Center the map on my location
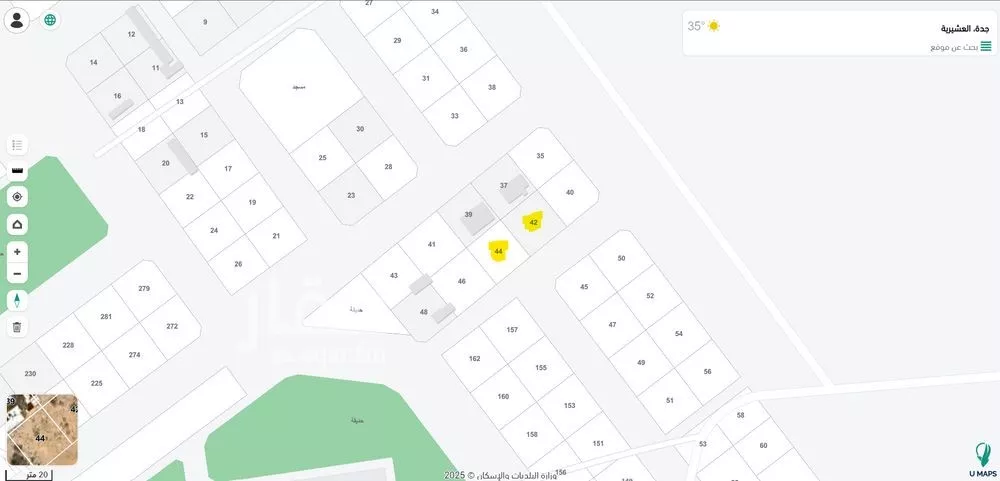 point(17,197)
